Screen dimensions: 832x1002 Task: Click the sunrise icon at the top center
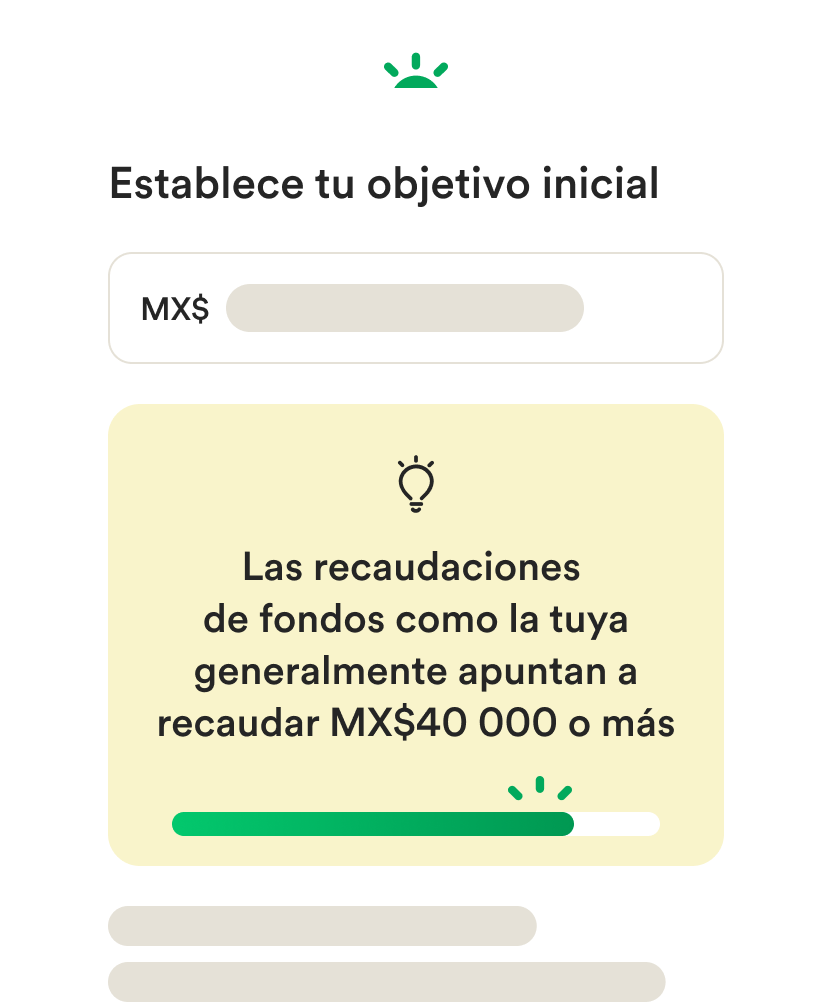point(416,70)
